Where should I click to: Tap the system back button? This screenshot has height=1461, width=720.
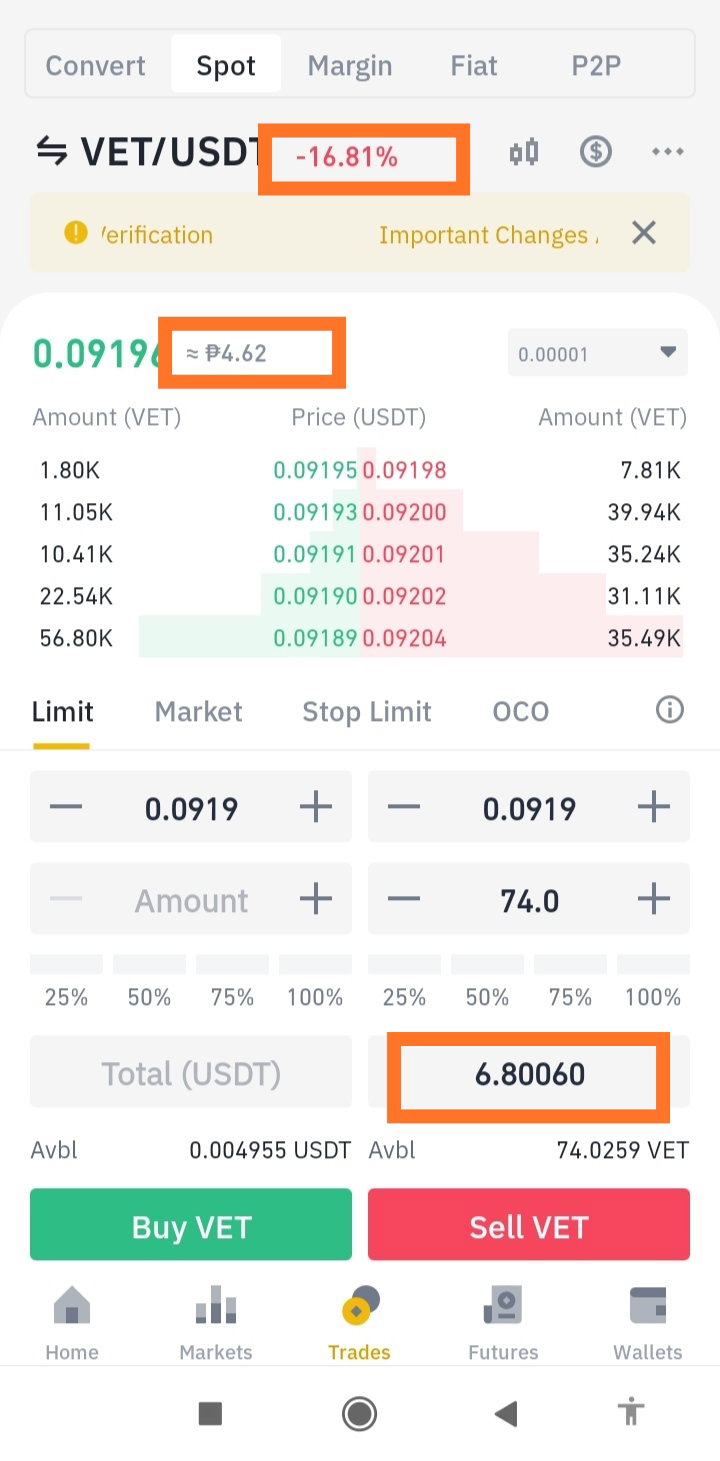point(506,1413)
